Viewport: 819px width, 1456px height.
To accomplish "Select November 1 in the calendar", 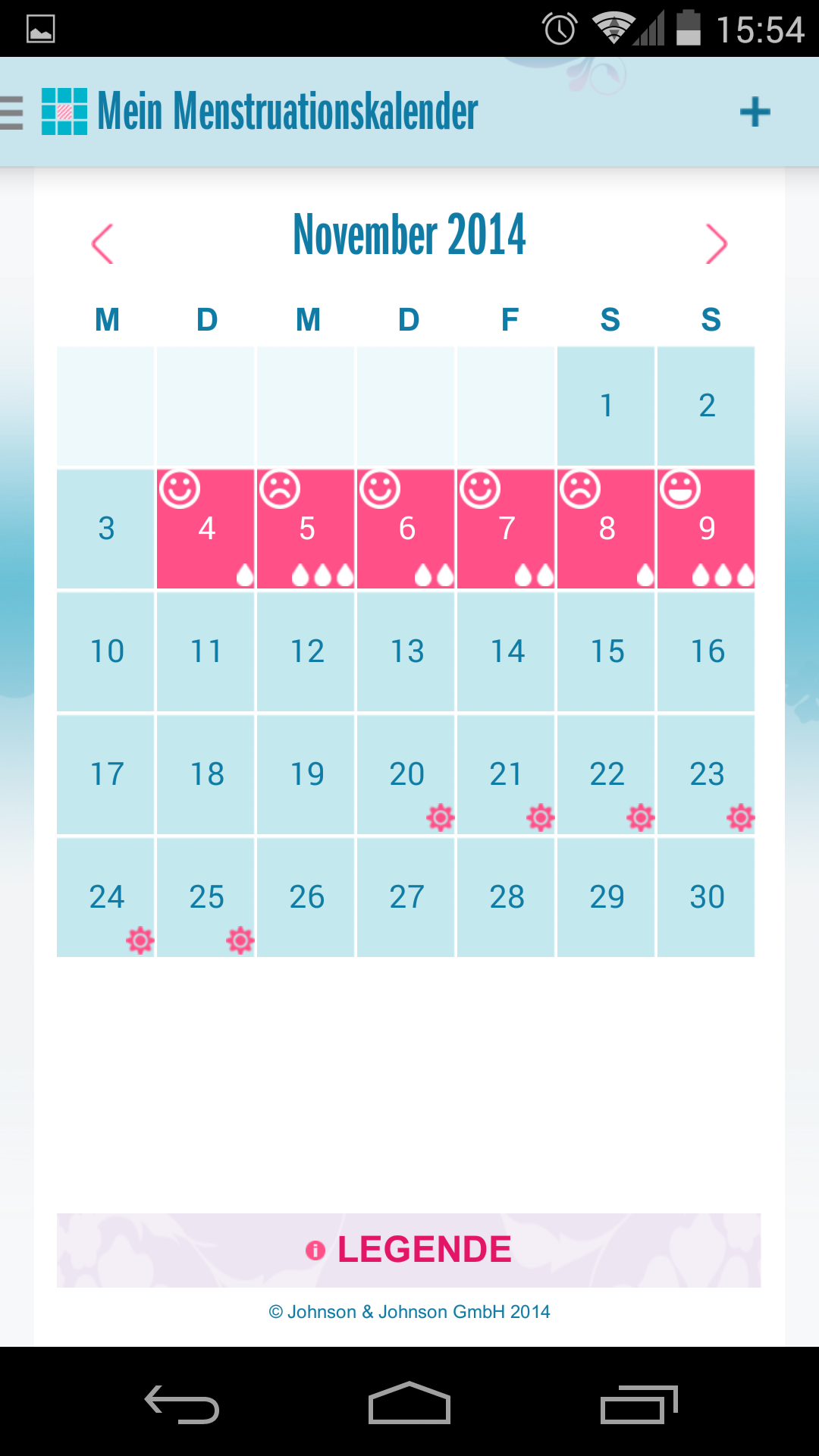I will [606, 406].
